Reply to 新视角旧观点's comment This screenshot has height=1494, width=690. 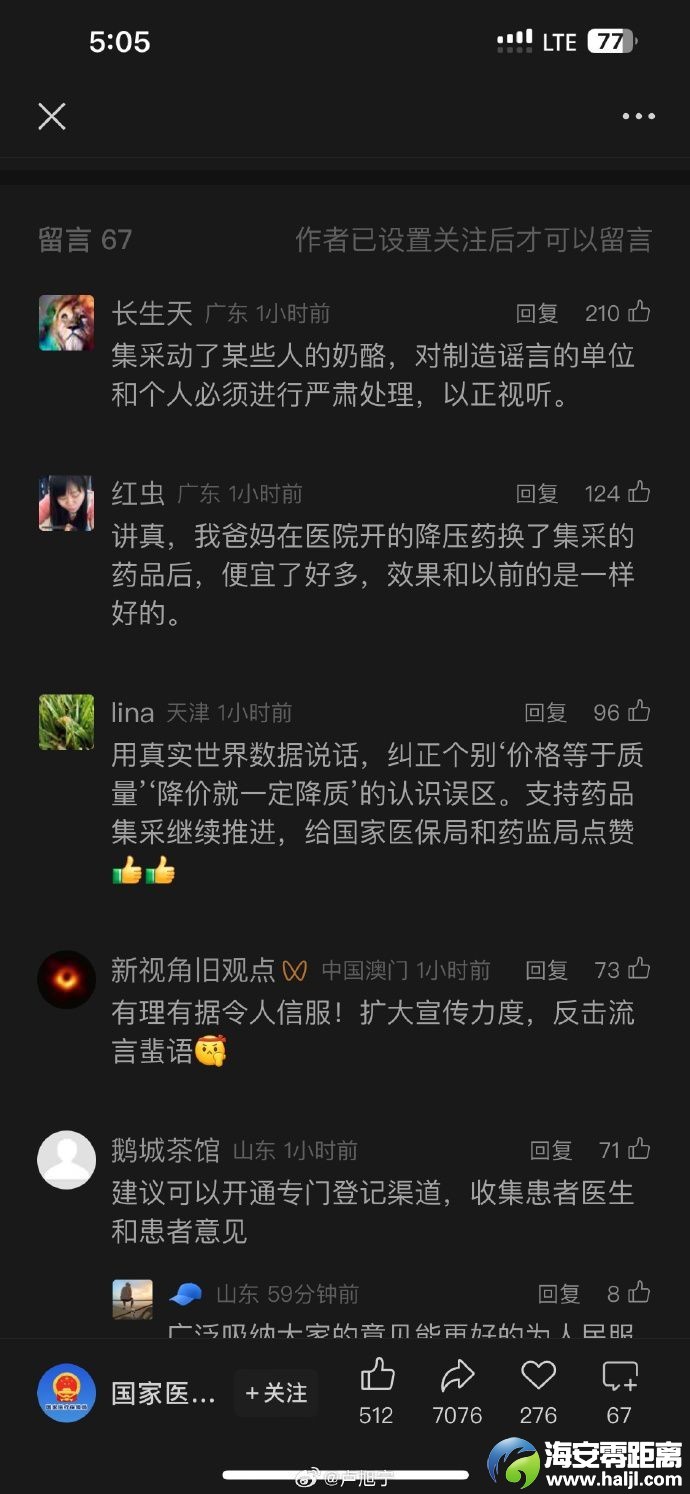click(x=547, y=970)
